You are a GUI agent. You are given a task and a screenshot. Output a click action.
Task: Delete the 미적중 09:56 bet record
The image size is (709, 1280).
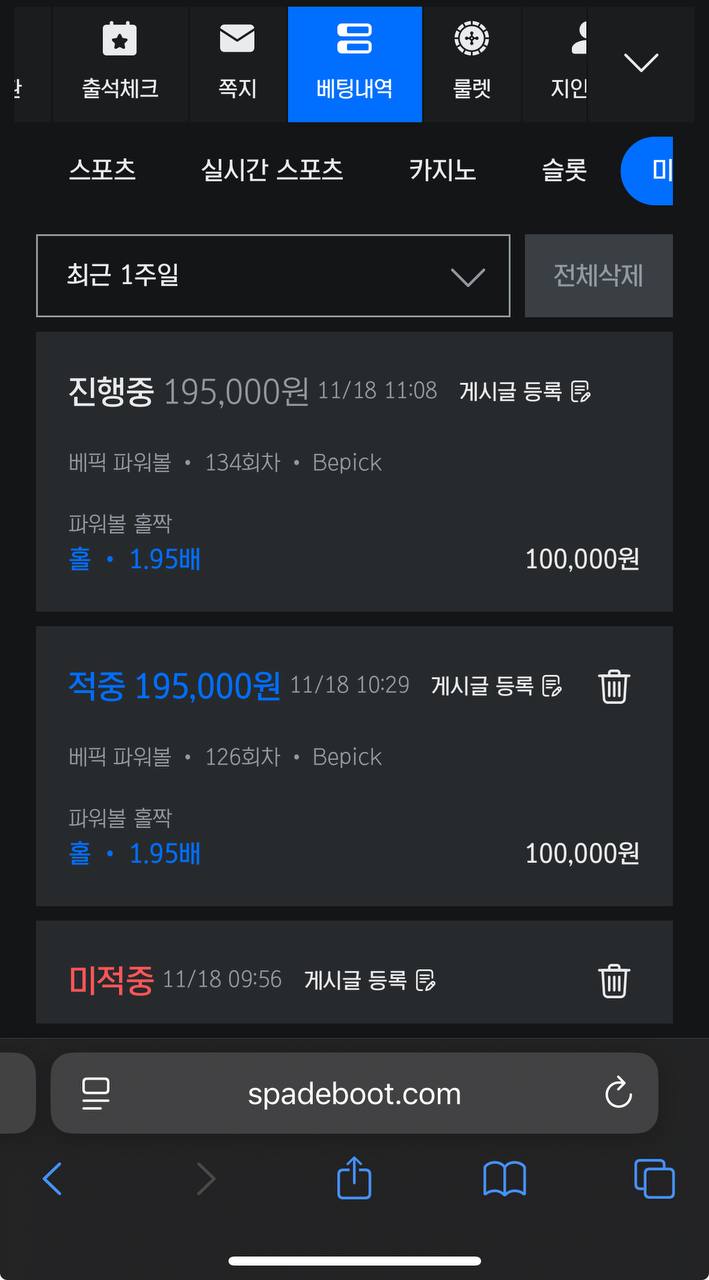pyautogui.click(x=613, y=981)
